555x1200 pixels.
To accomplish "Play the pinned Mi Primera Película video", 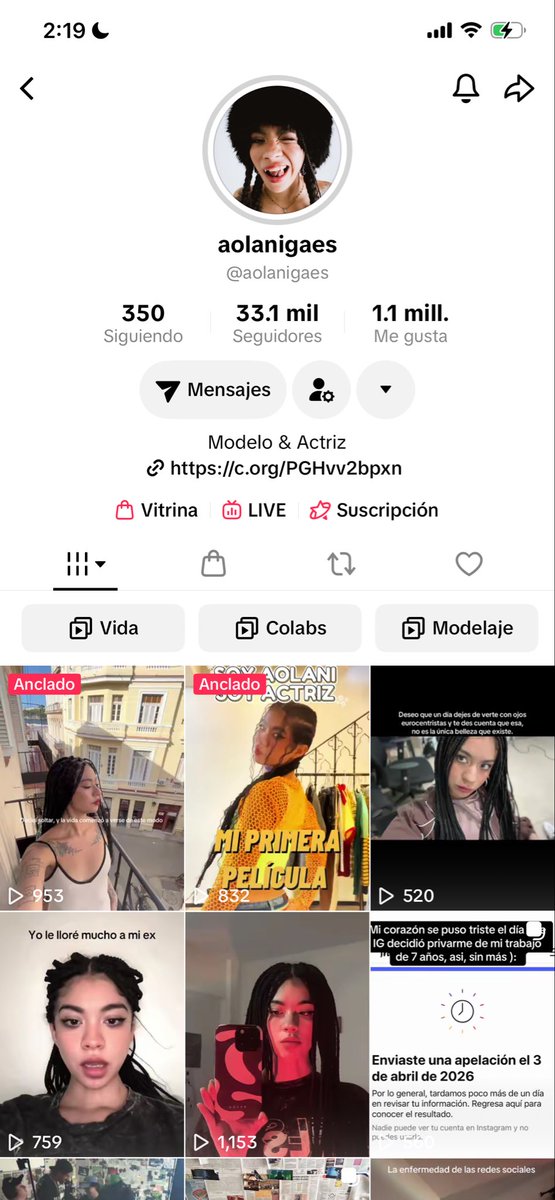I will (277, 788).
